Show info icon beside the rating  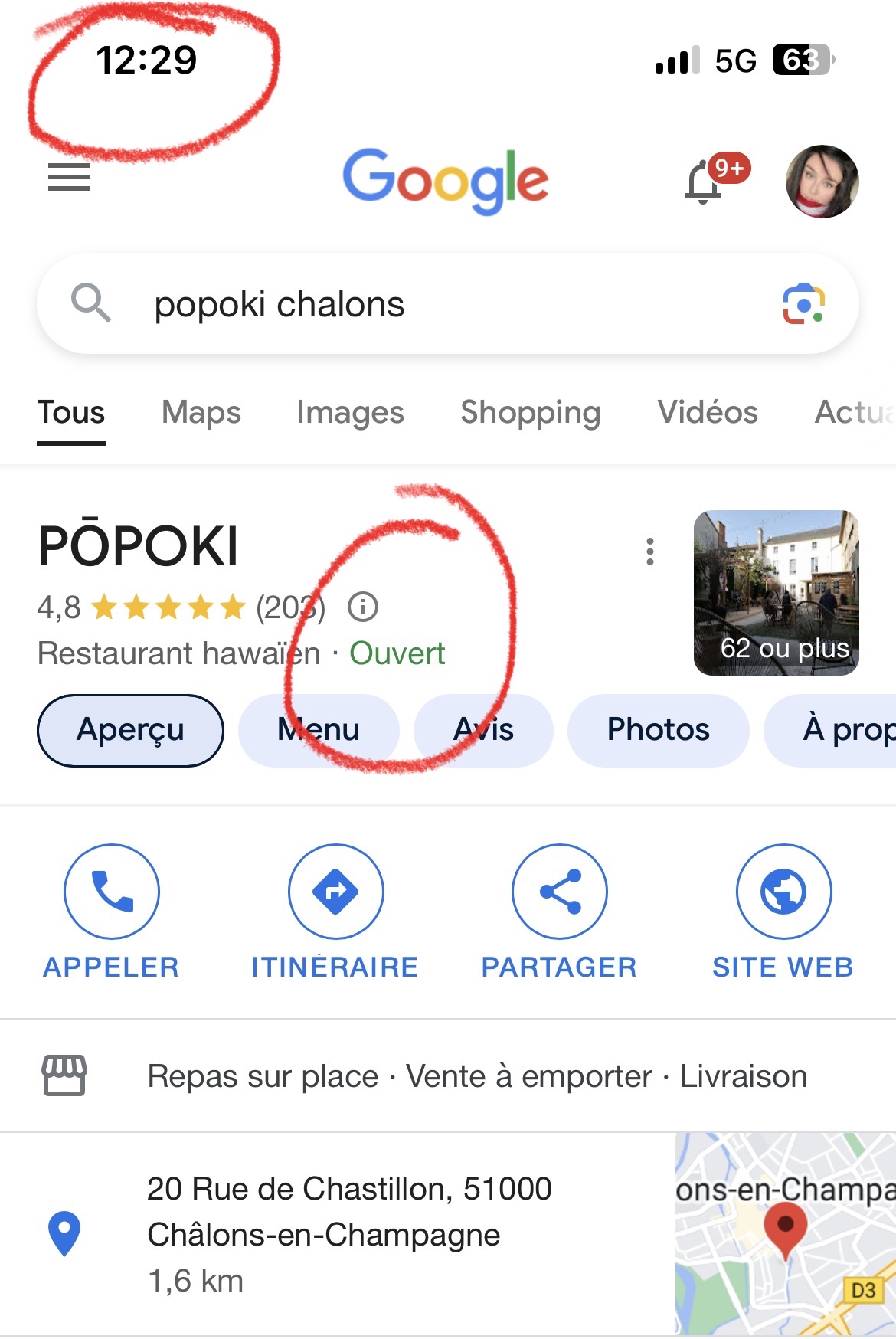pyautogui.click(x=363, y=607)
